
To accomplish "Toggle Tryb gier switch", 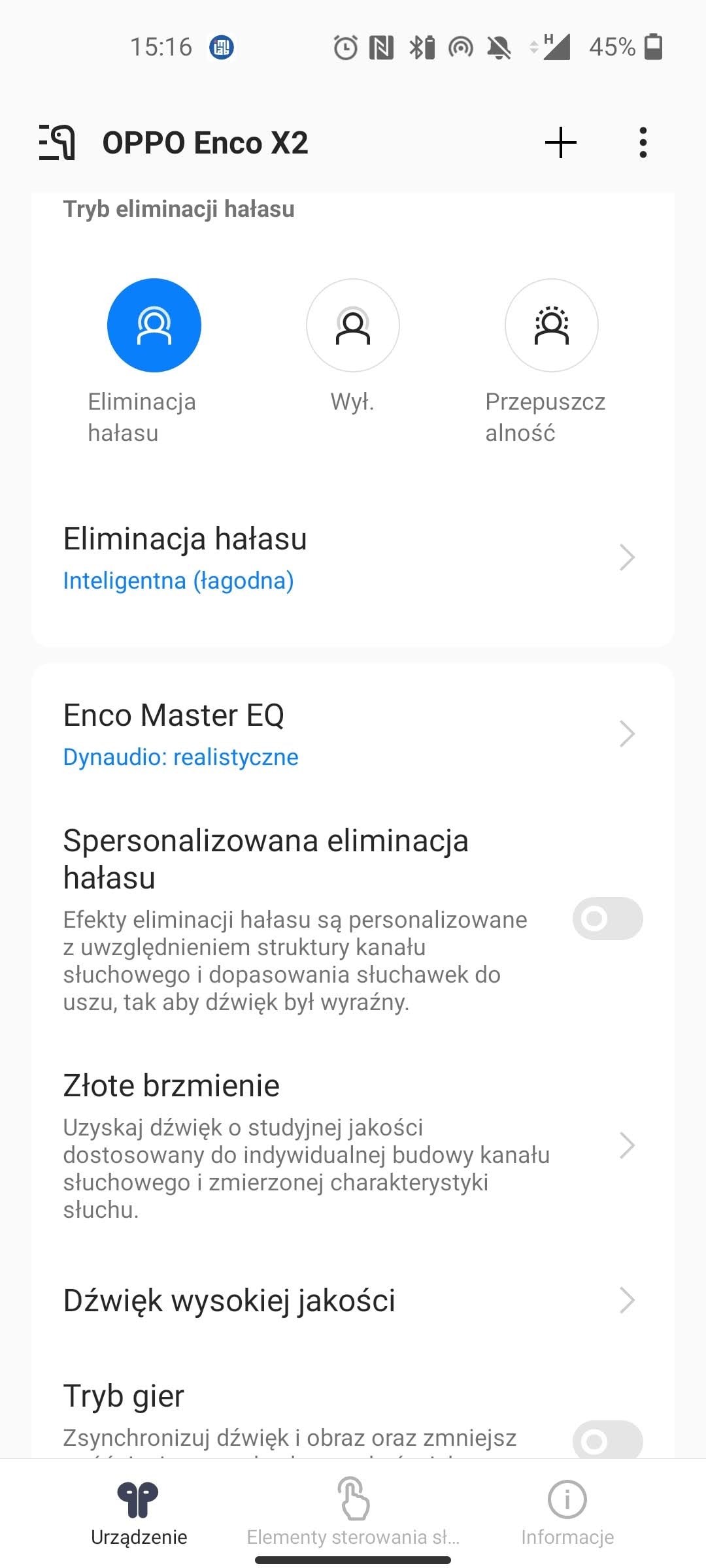I will [x=608, y=1441].
